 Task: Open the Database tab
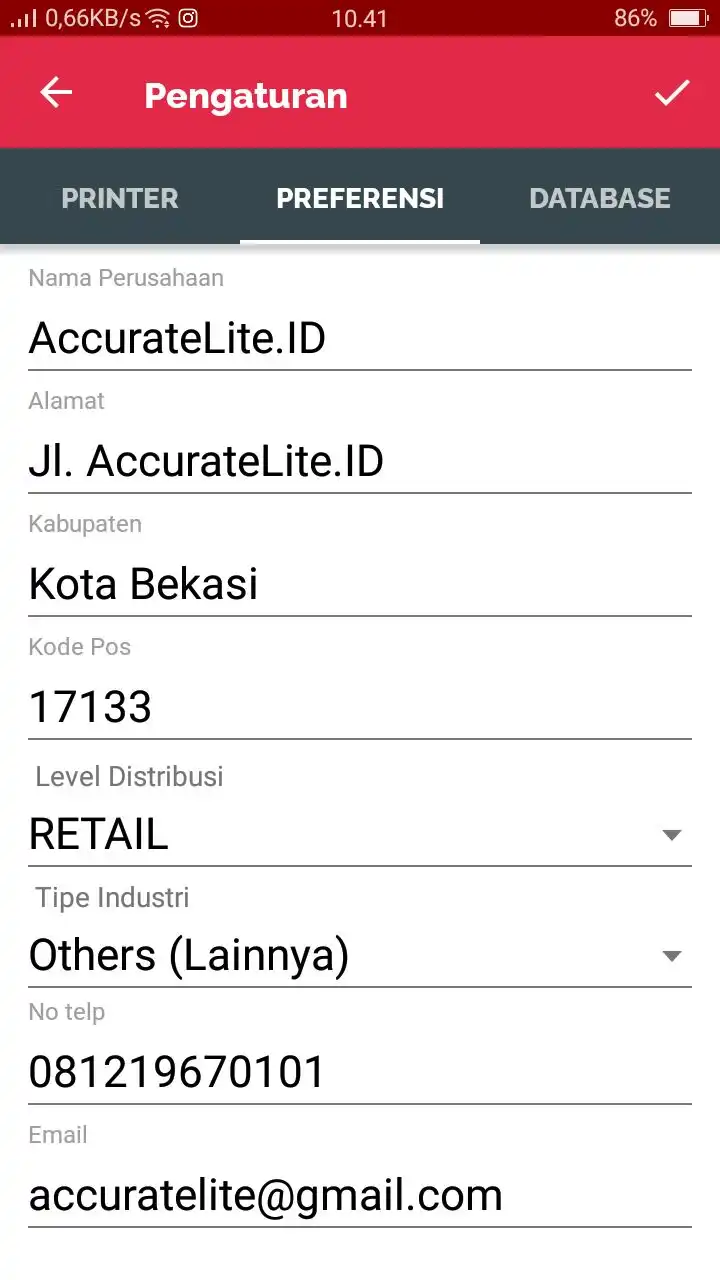click(x=600, y=198)
